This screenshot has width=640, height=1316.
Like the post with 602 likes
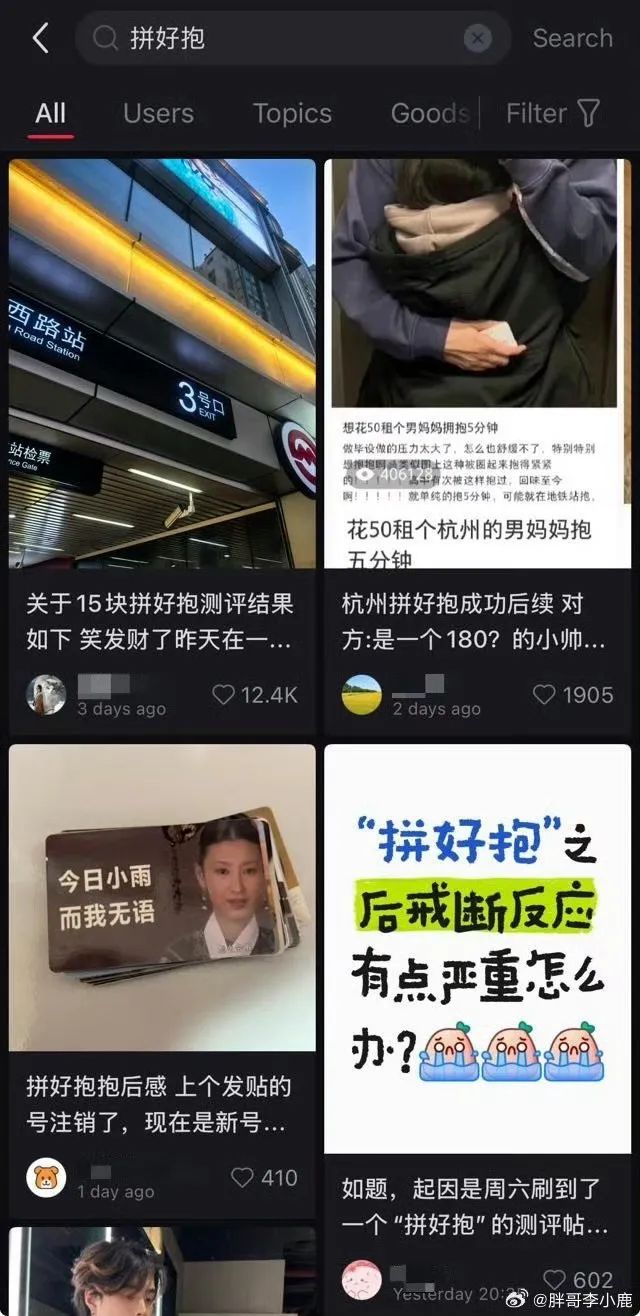pyautogui.click(x=578, y=1280)
